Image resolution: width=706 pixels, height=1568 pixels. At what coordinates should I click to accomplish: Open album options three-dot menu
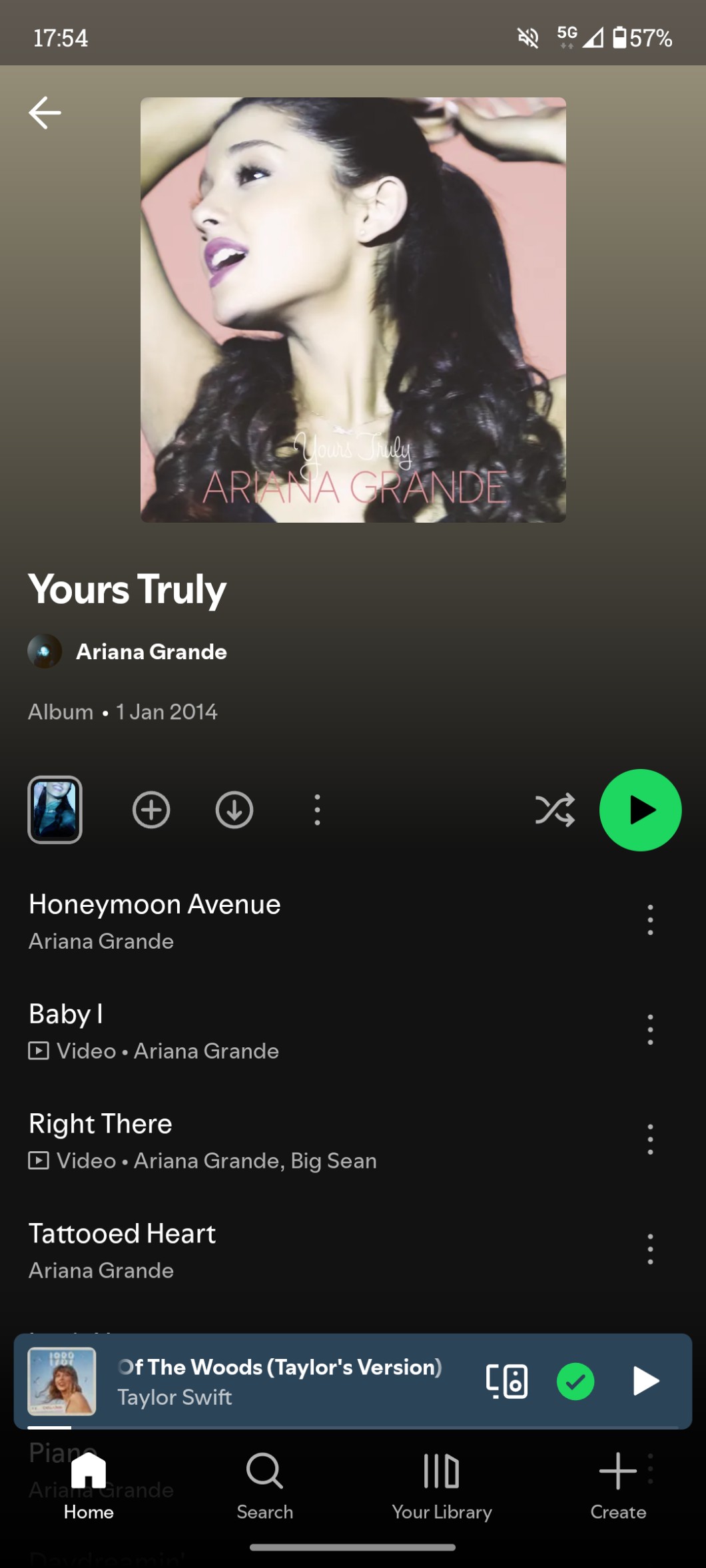pyautogui.click(x=317, y=810)
